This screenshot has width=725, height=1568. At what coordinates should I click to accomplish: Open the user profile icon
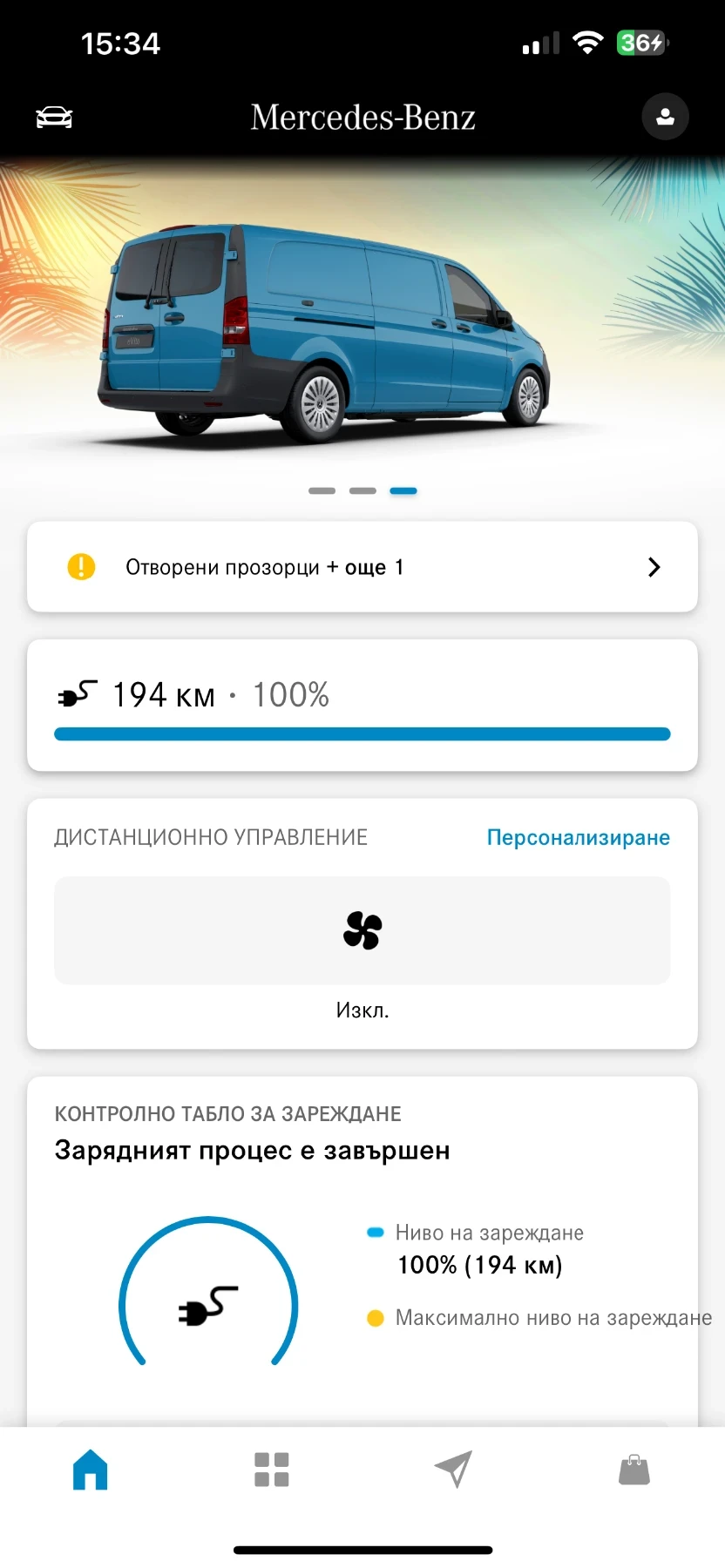click(665, 117)
